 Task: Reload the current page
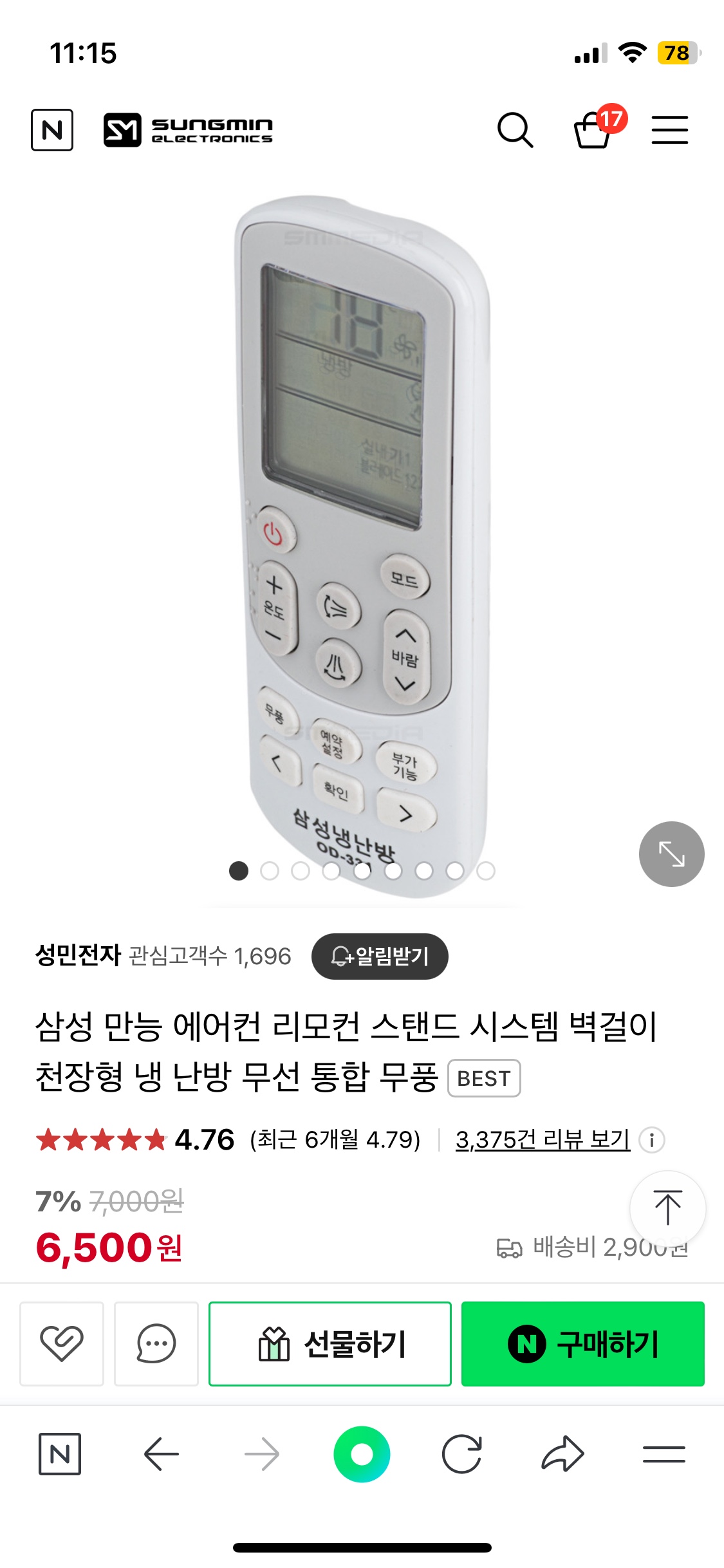pyautogui.click(x=461, y=1454)
